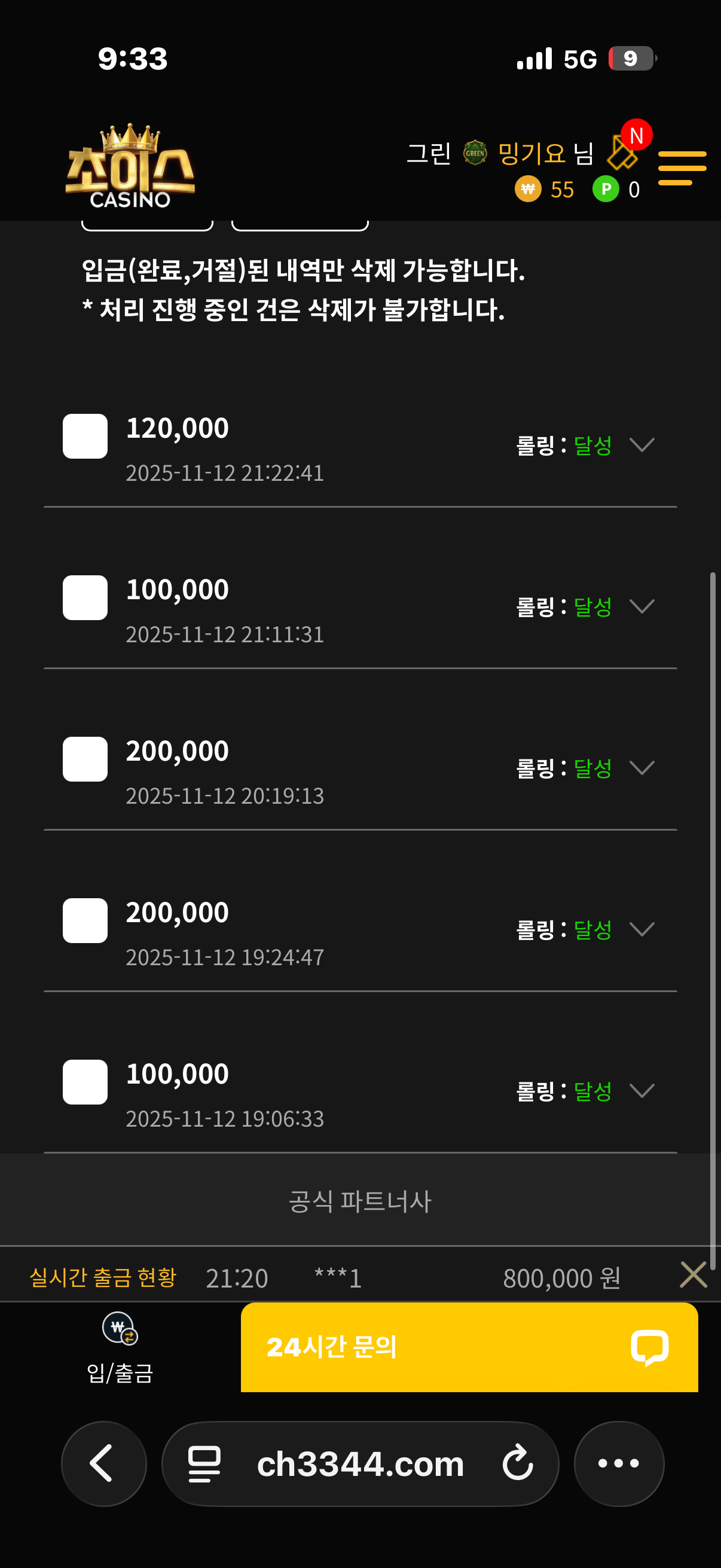Start a 24시간 문의 chat

(x=469, y=1347)
